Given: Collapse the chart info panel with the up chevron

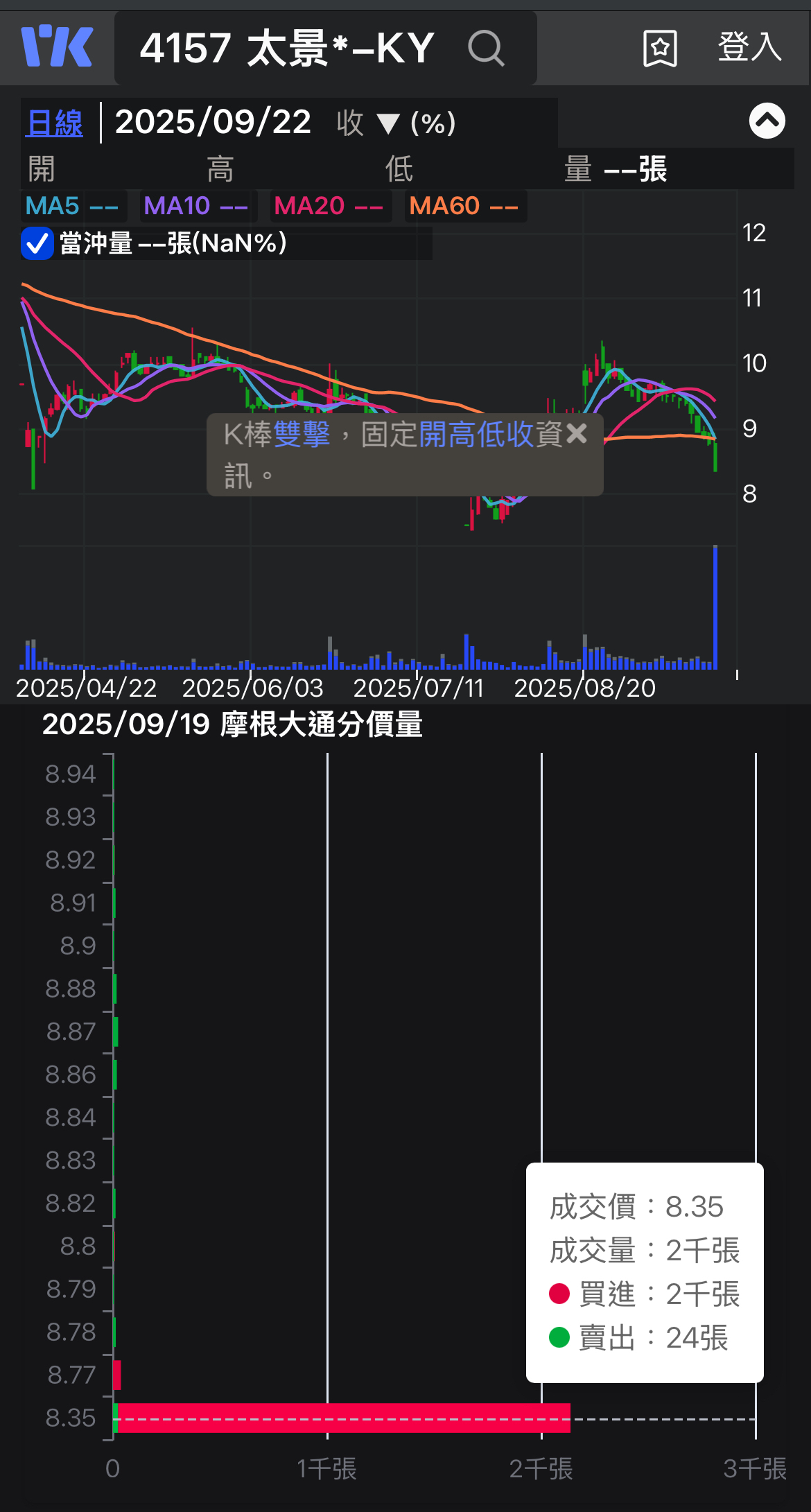Looking at the screenshot, I should 767,121.
